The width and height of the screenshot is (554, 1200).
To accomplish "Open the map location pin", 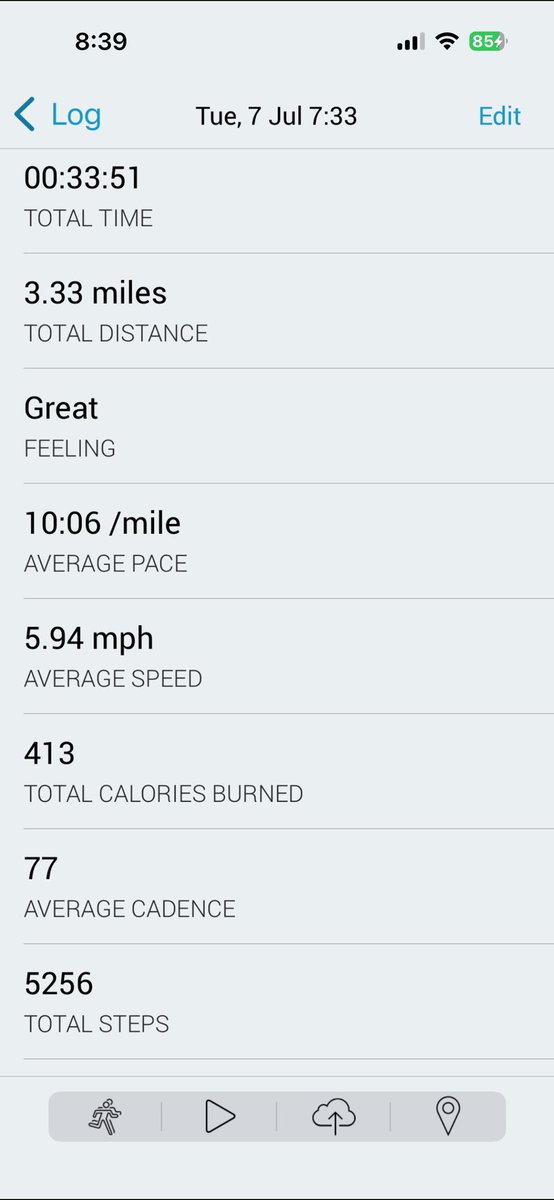I will click(x=448, y=1116).
